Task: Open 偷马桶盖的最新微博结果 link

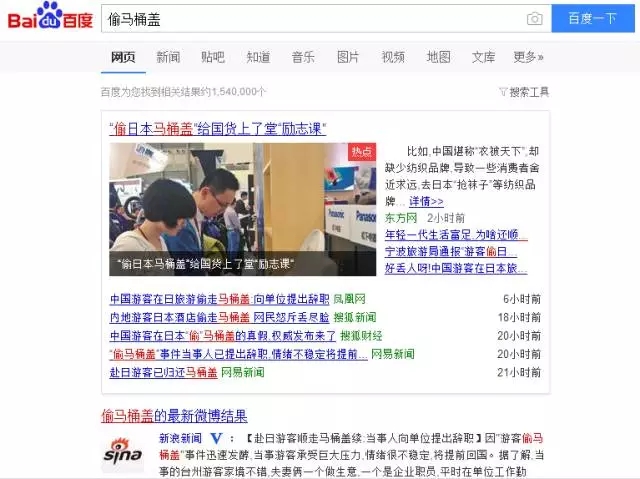Action: pos(174,415)
